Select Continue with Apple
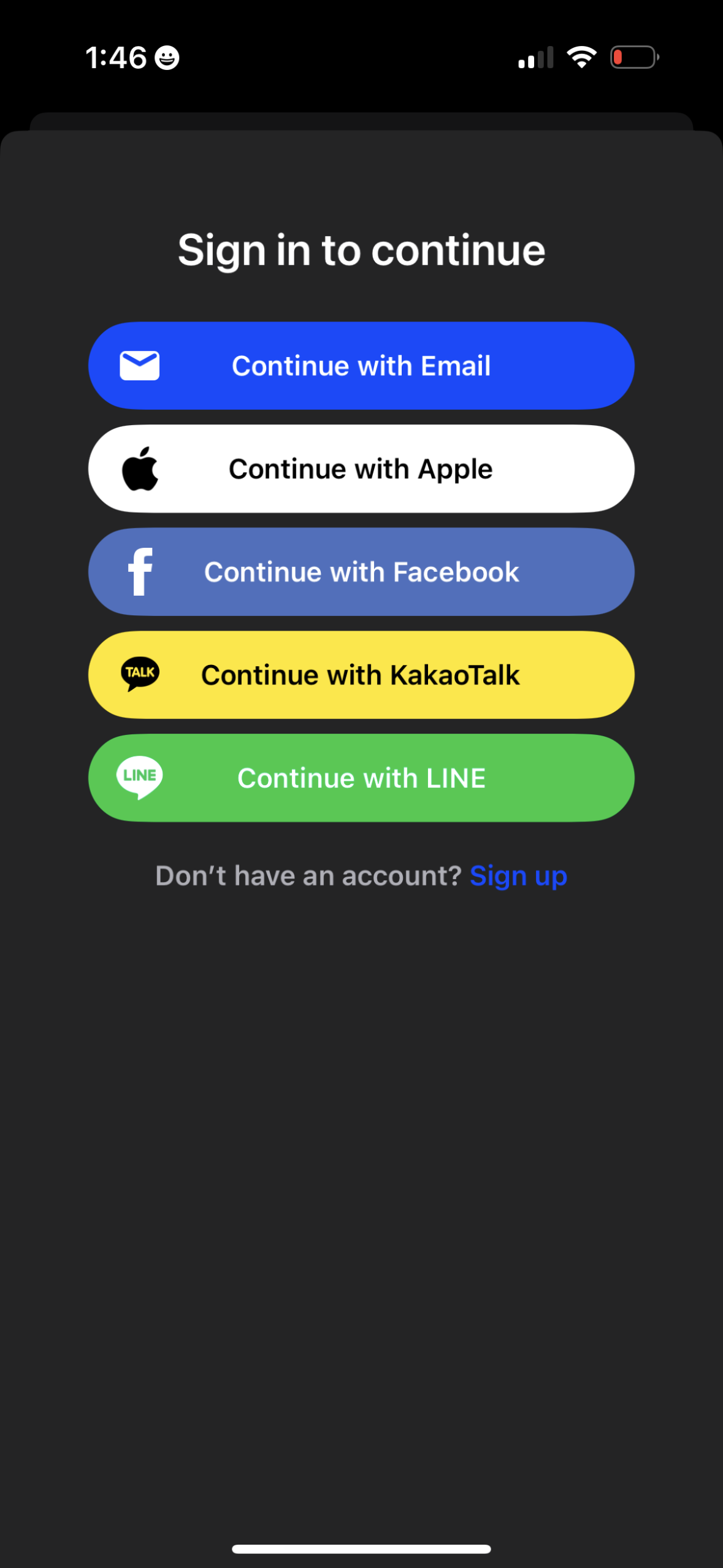Image resolution: width=723 pixels, height=1568 pixels. 361,468
